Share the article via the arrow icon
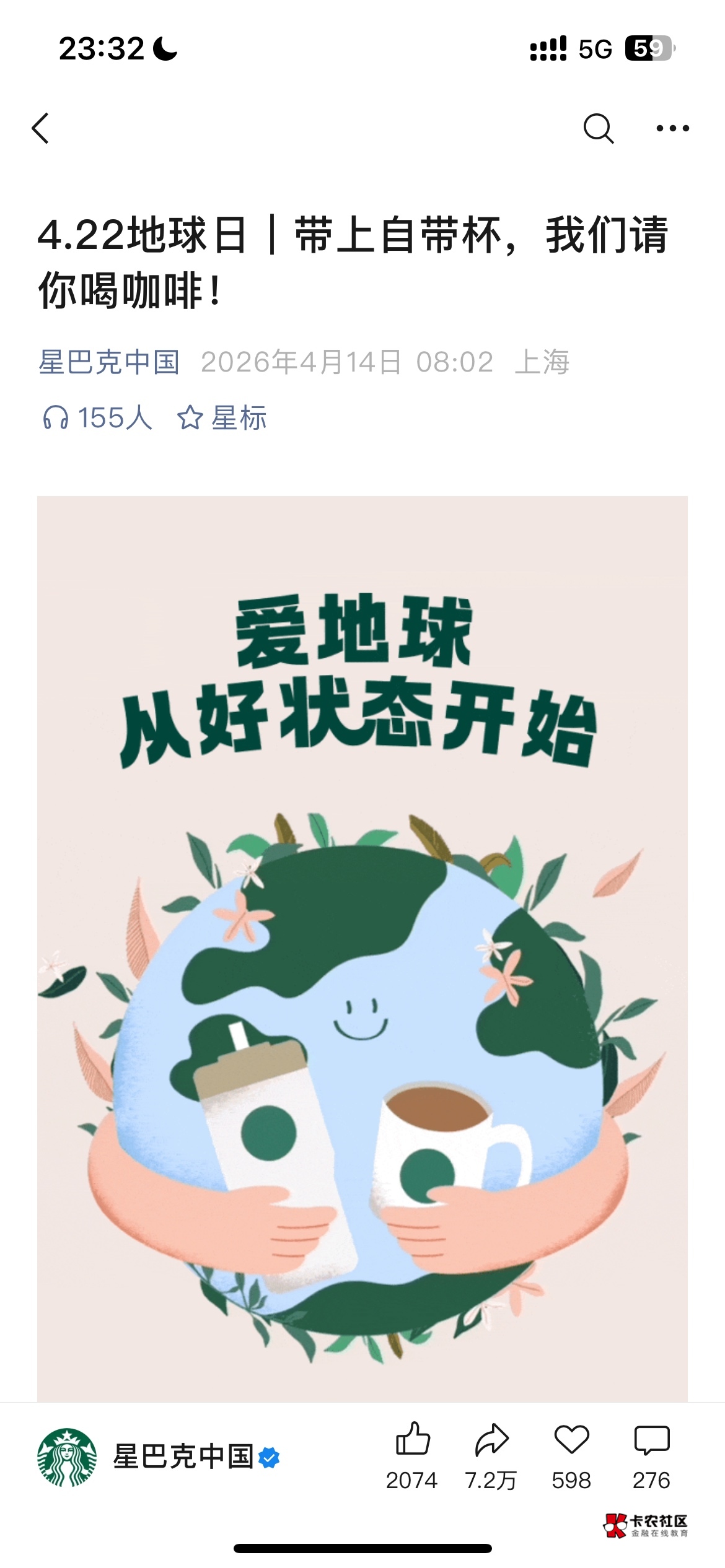The image size is (725, 1568). tap(491, 1439)
